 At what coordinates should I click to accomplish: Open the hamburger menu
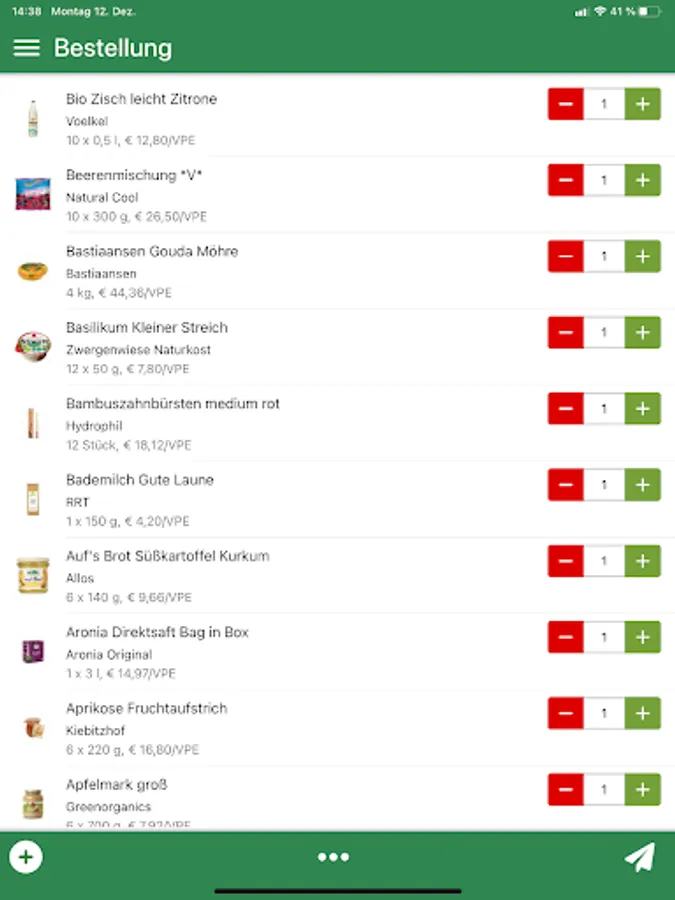point(27,48)
